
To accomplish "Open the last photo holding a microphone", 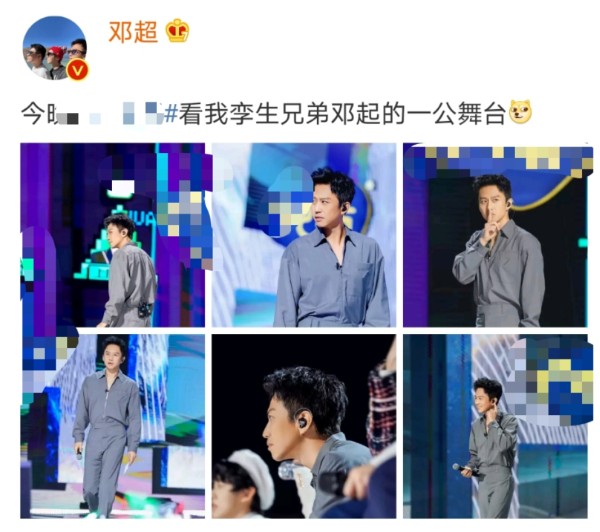I will [x=495, y=425].
